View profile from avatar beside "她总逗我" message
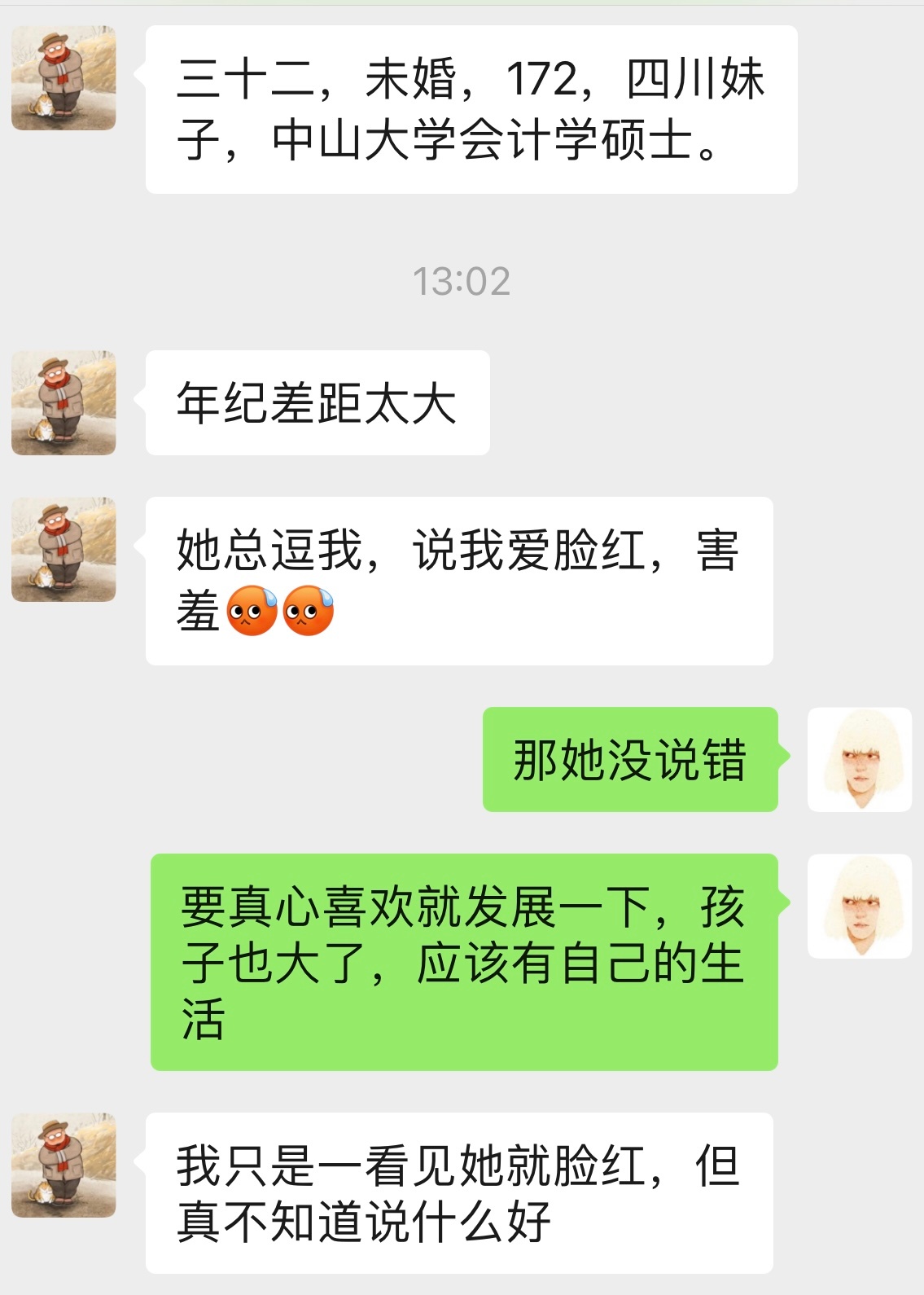 [63, 549]
